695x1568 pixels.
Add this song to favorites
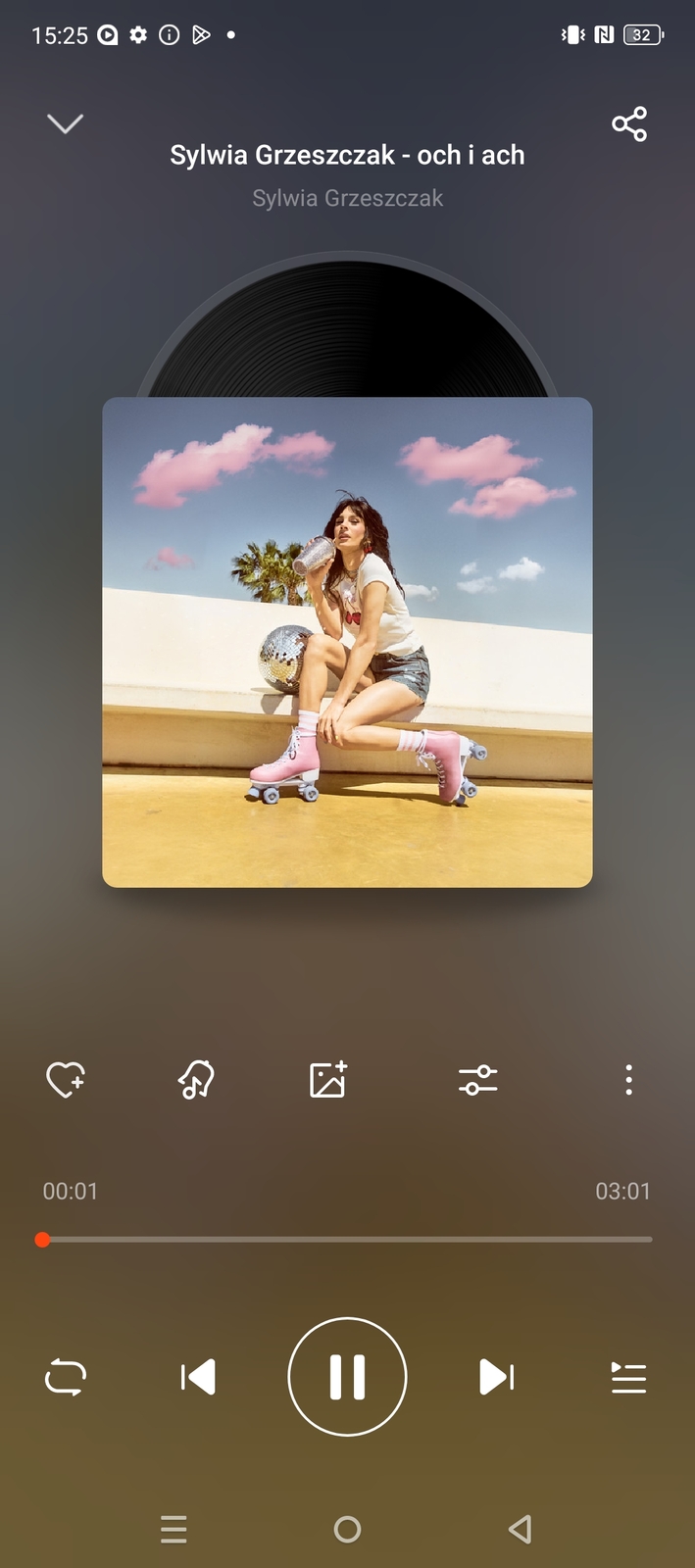pos(66,1080)
